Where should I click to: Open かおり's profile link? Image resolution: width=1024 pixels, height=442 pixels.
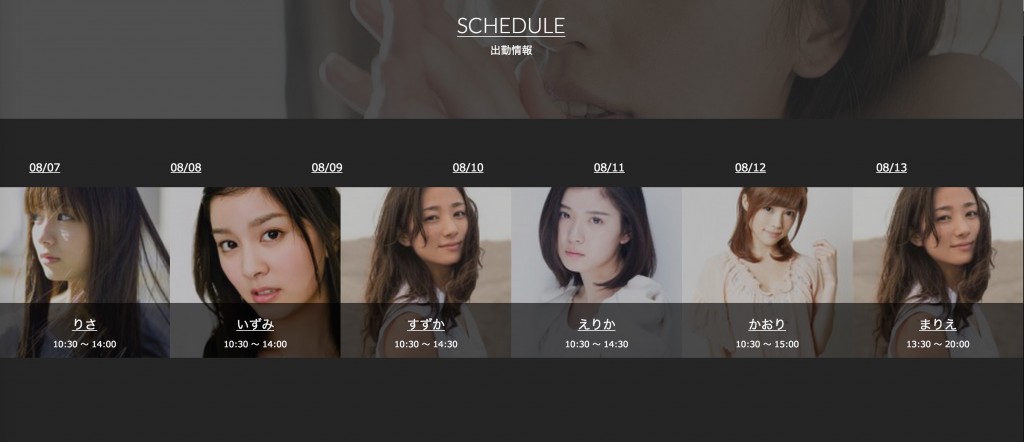click(767, 324)
